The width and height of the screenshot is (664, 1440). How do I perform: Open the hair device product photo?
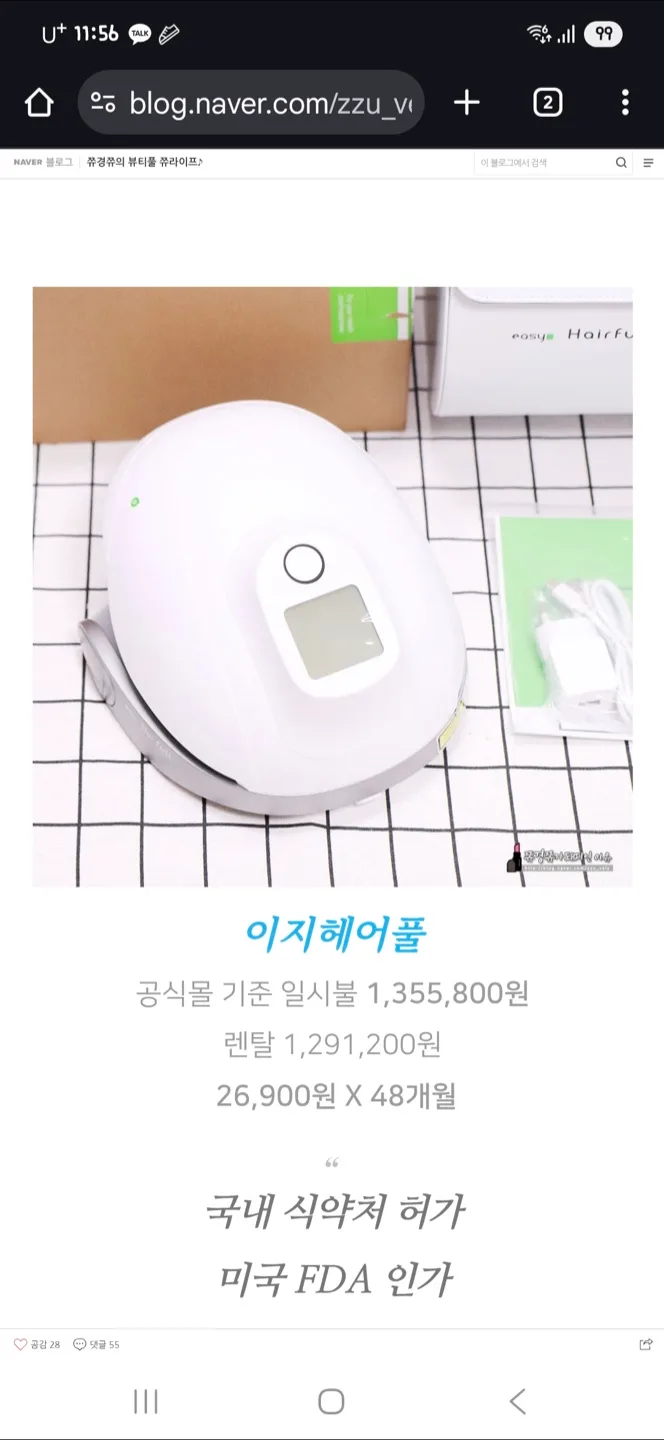pyautogui.click(x=332, y=586)
